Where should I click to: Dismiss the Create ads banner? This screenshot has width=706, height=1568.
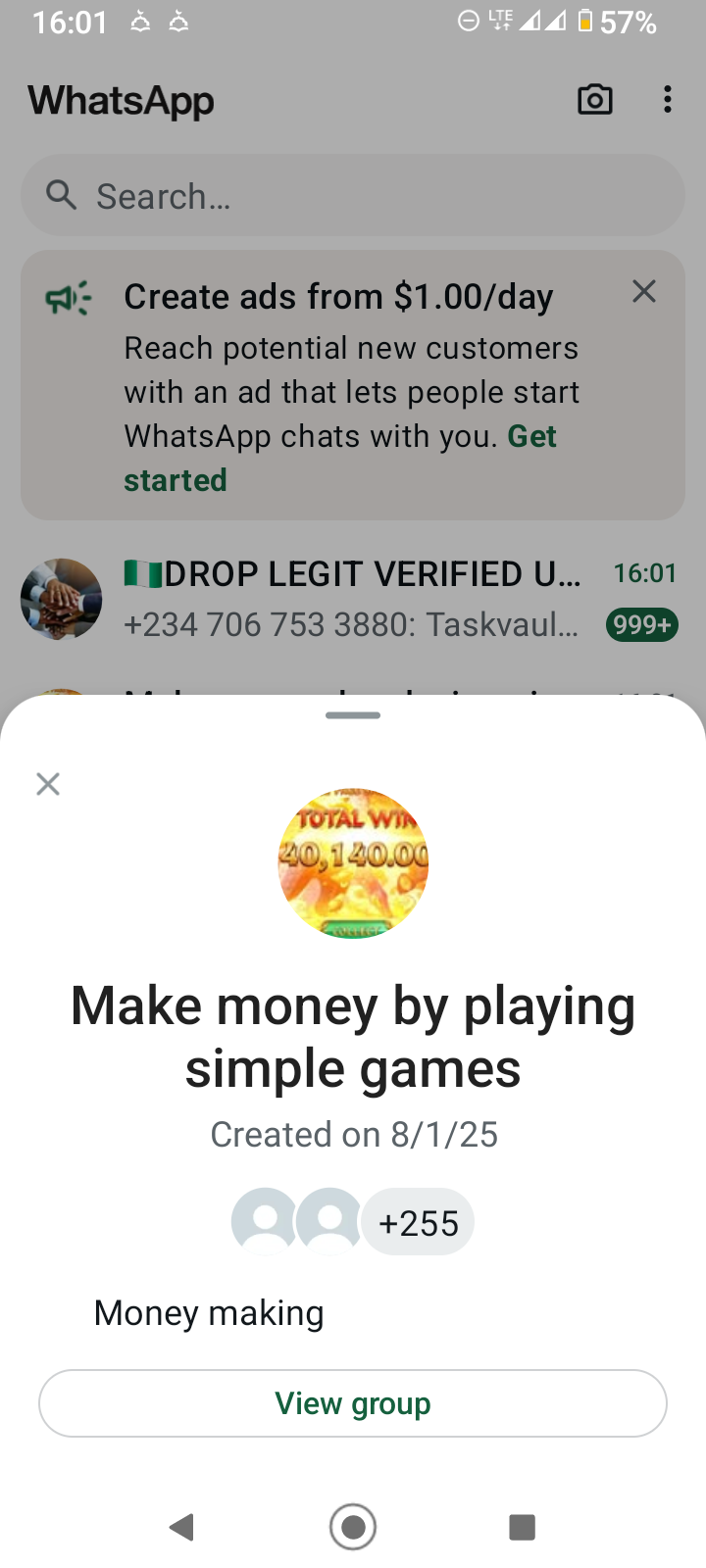click(644, 291)
